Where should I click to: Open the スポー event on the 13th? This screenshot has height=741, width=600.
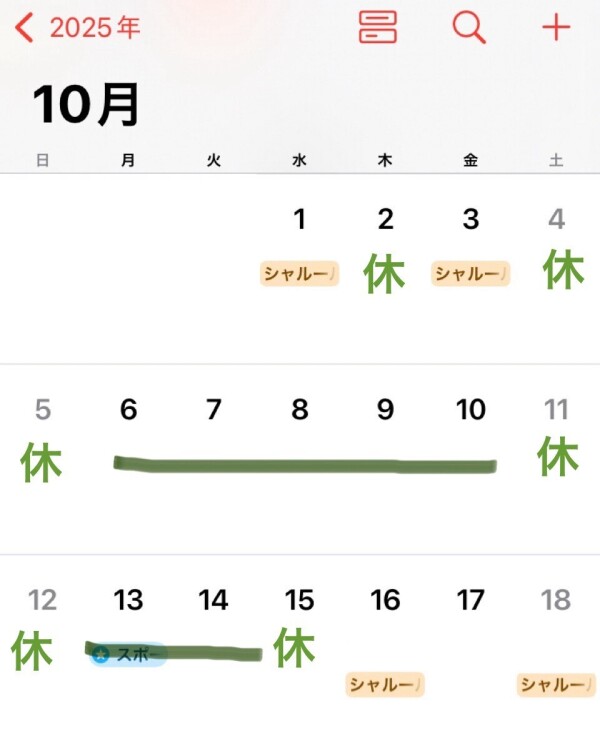click(x=128, y=655)
